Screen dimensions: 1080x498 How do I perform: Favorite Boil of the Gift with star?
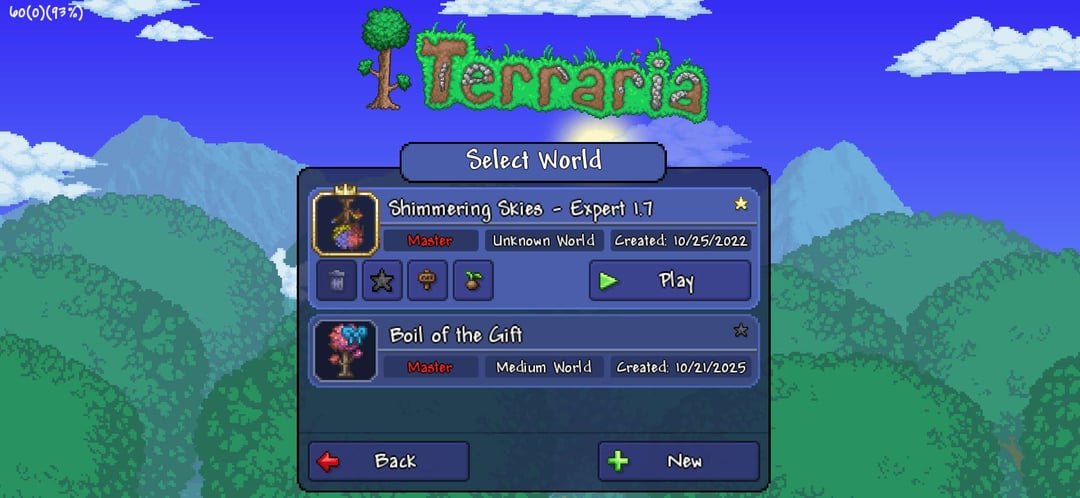tap(741, 330)
